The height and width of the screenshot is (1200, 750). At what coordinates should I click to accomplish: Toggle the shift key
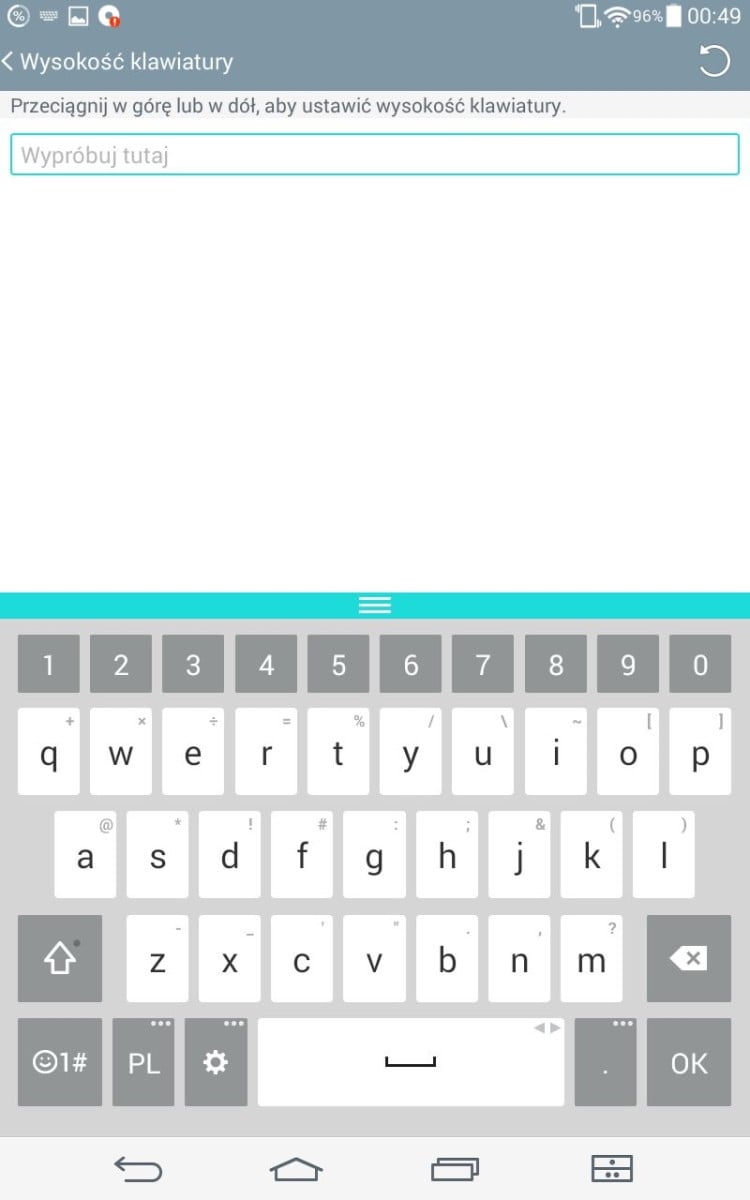[60, 958]
